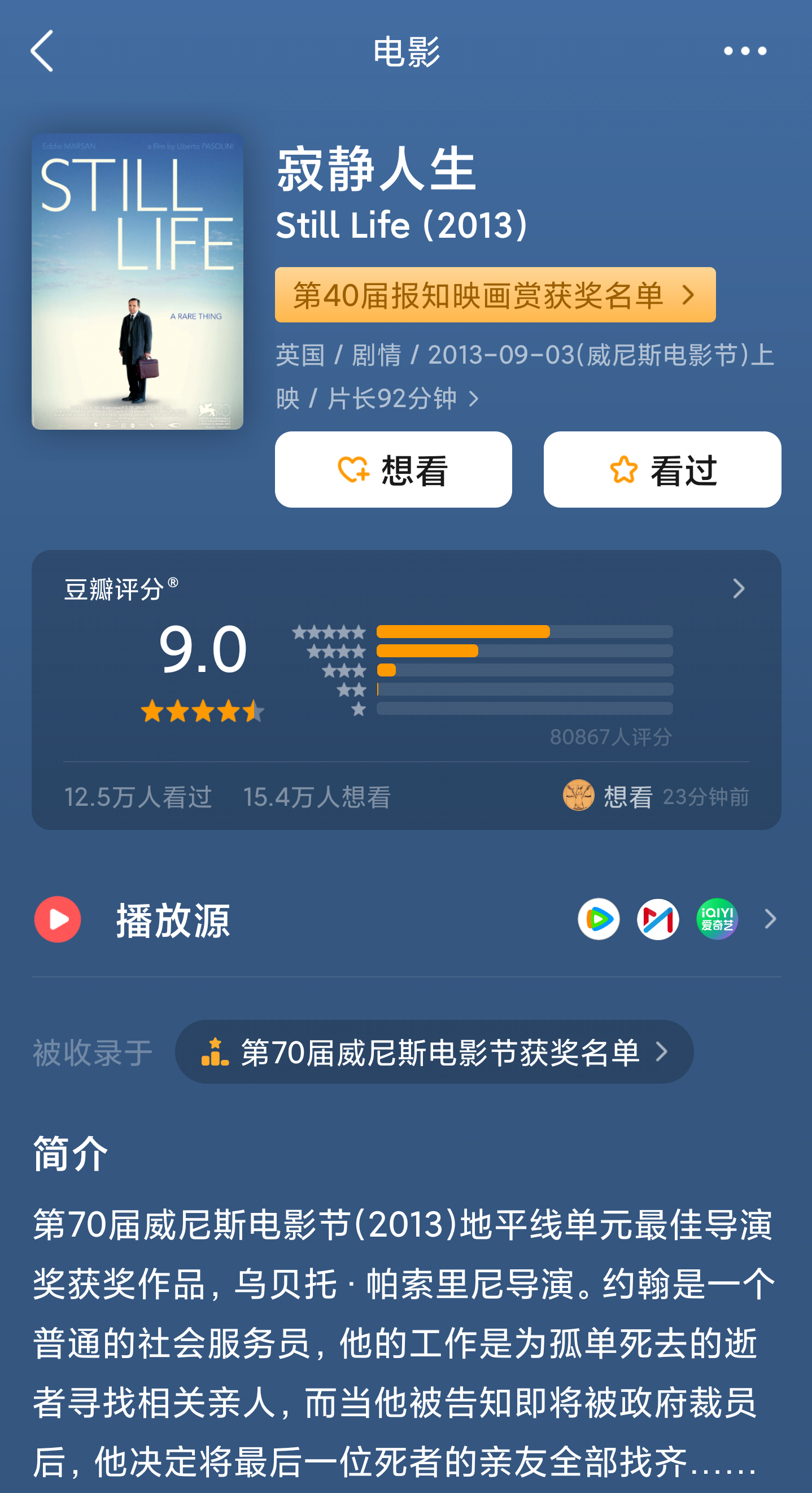Go back from the movie page
This screenshot has height=1493, width=812.
tap(42, 51)
